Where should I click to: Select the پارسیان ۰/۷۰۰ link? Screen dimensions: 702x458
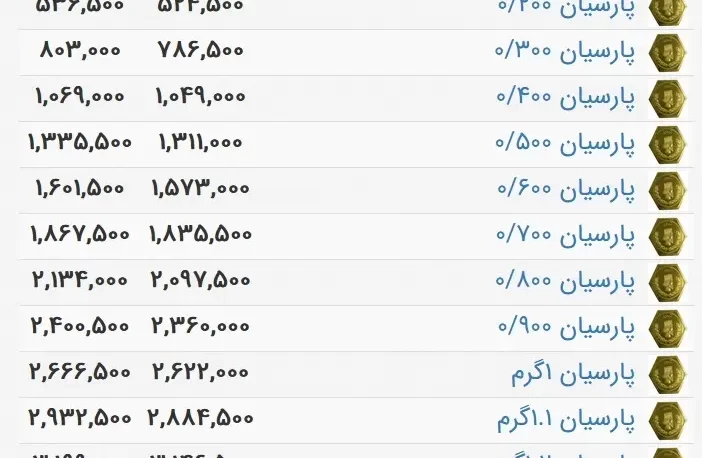(x=565, y=236)
